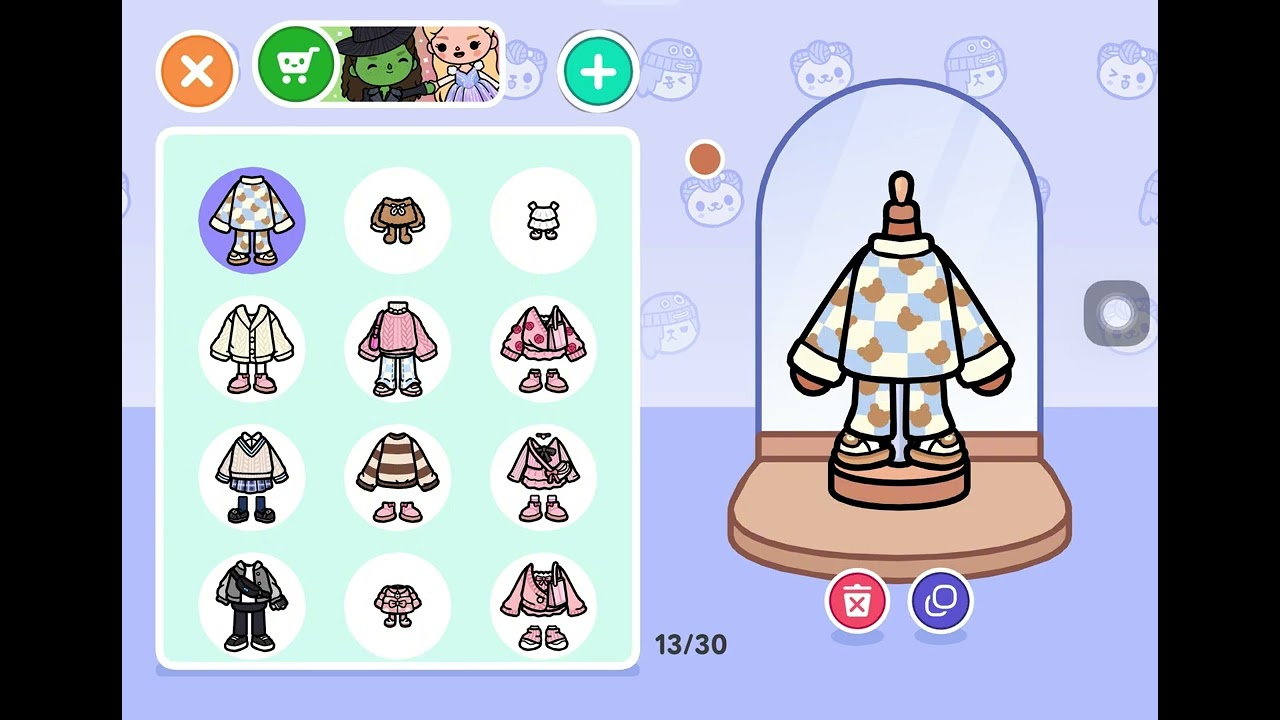
Task: Select the blue checkered bear pajama outfit
Action: click(x=252, y=220)
